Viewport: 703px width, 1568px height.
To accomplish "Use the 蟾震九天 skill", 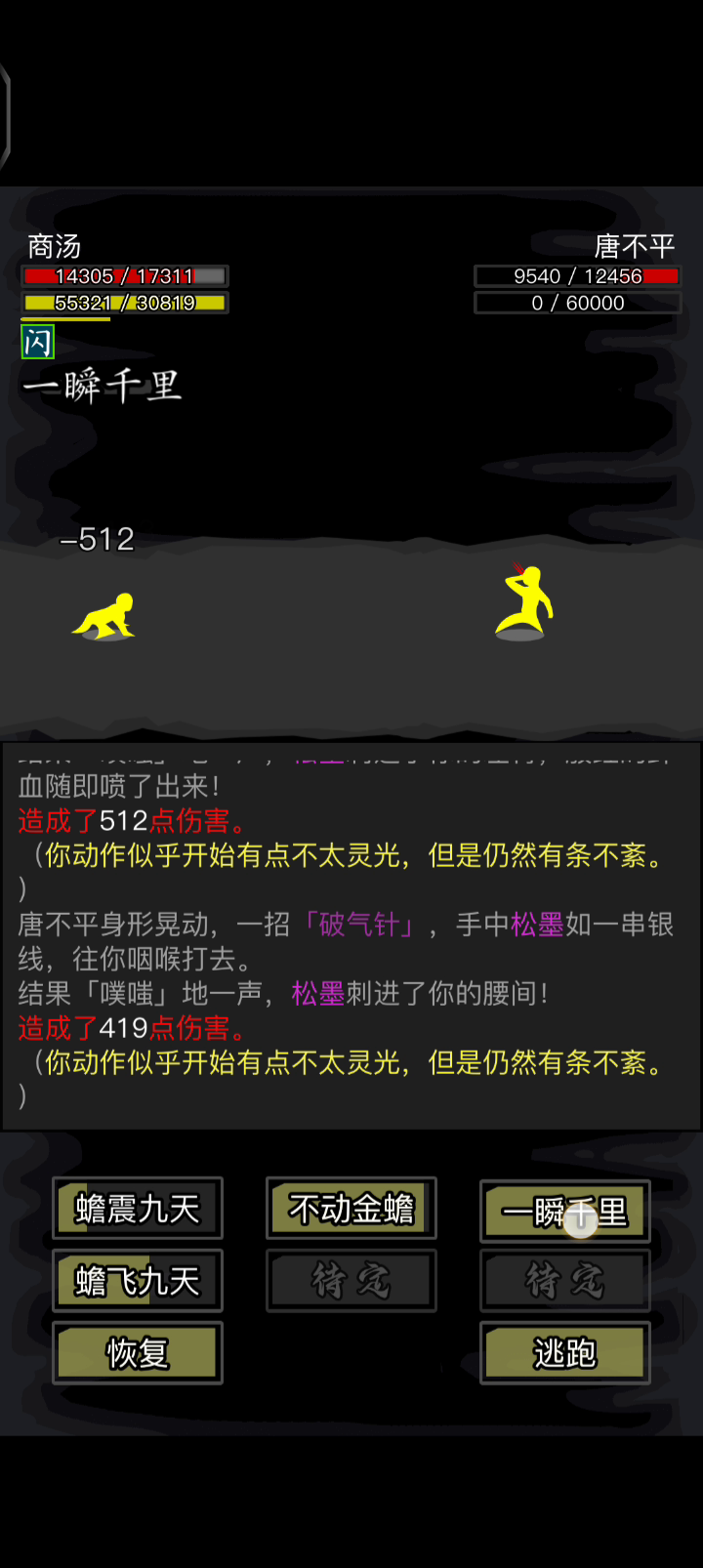I will [x=138, y=1209].
